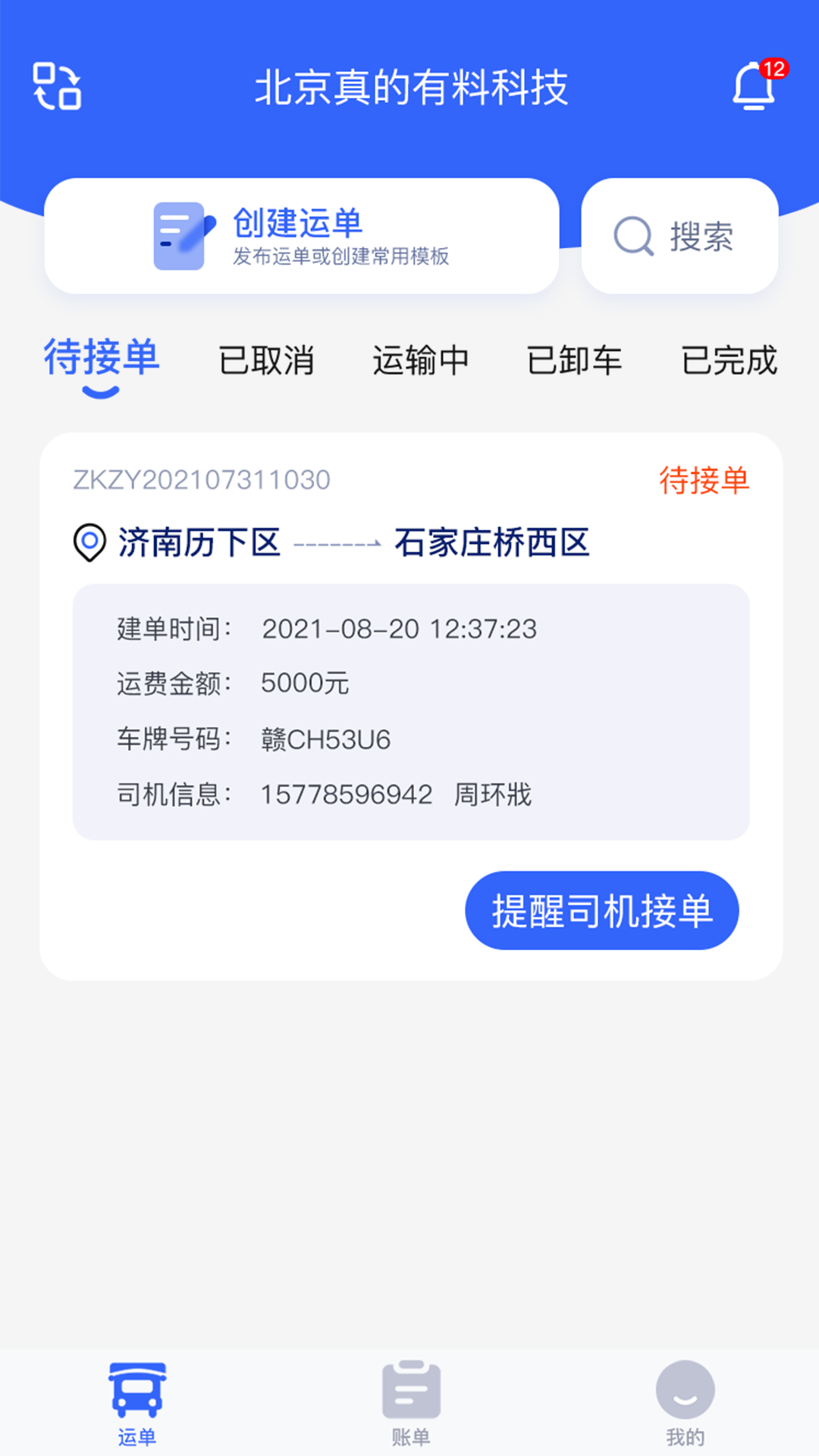This screenshot has height=1456, width=819.
Task: Open notifications via the bell icon
Action: (x=753, y=89)
